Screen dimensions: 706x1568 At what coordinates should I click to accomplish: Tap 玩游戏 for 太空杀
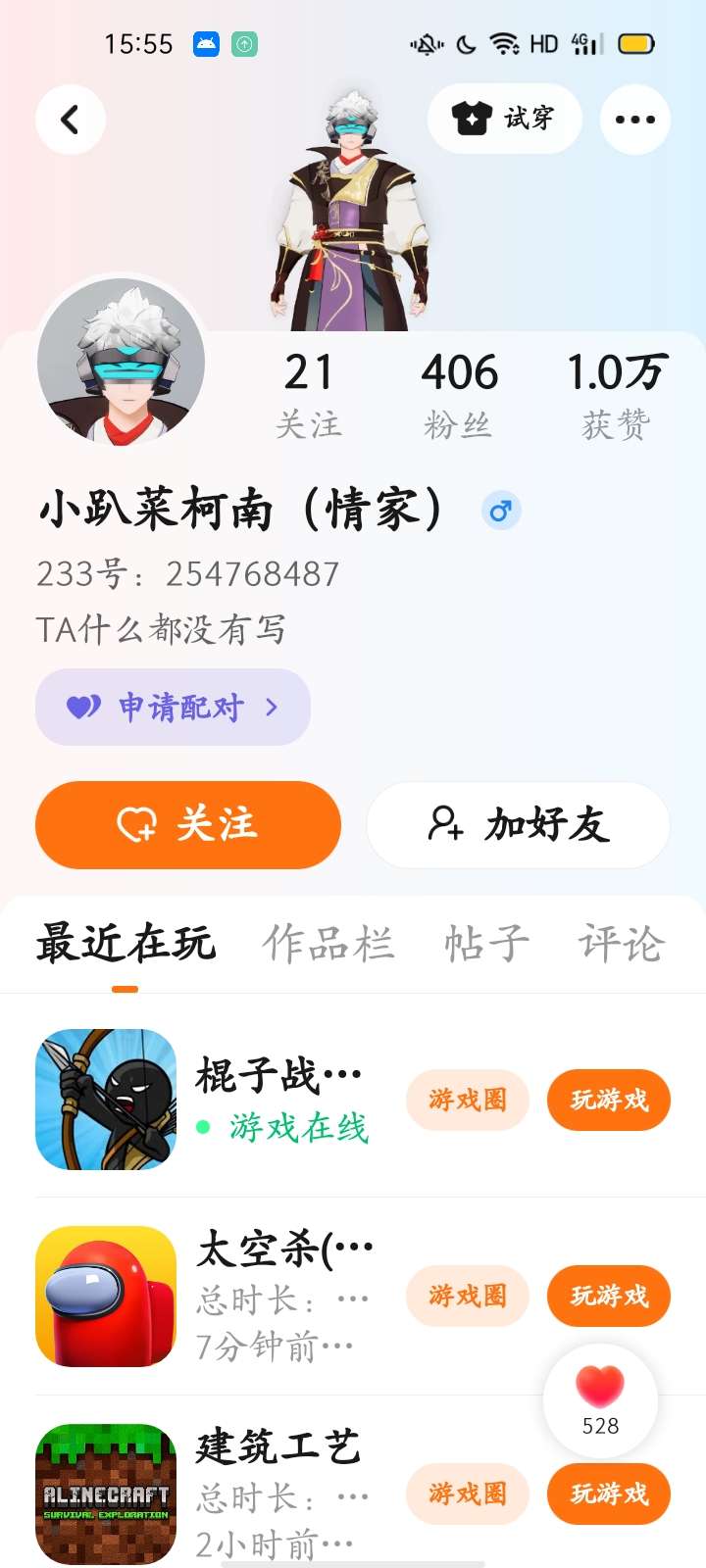click(609, 1296)
